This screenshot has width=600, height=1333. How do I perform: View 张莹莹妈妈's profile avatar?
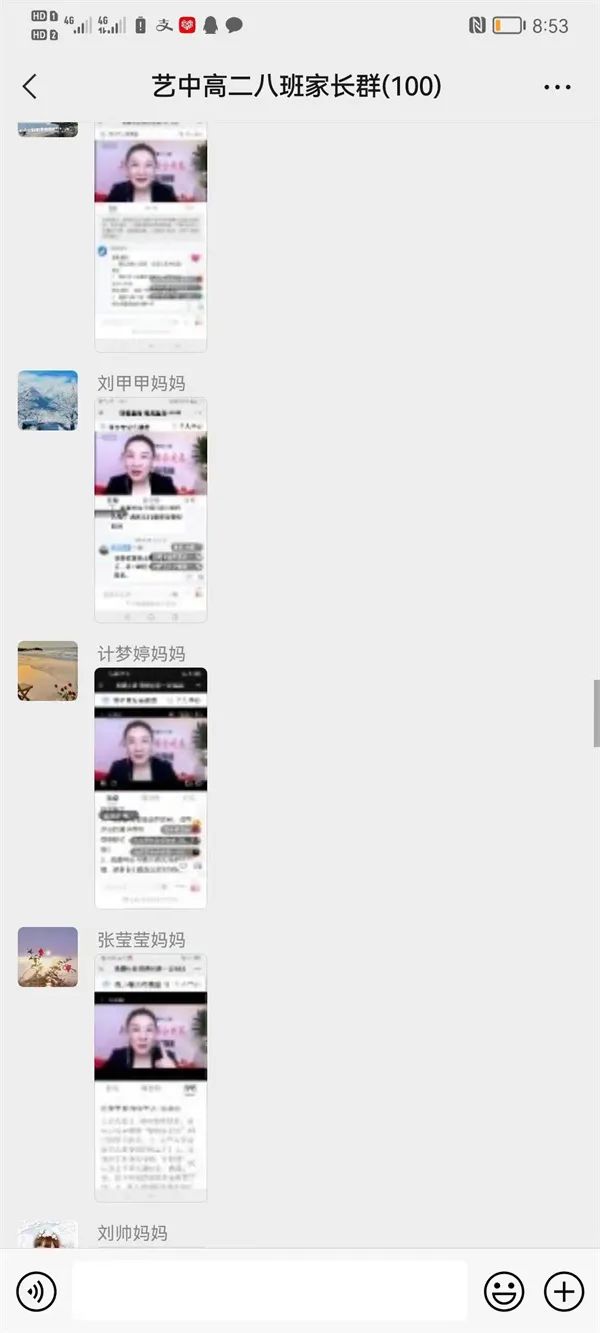tap(47, 956)
